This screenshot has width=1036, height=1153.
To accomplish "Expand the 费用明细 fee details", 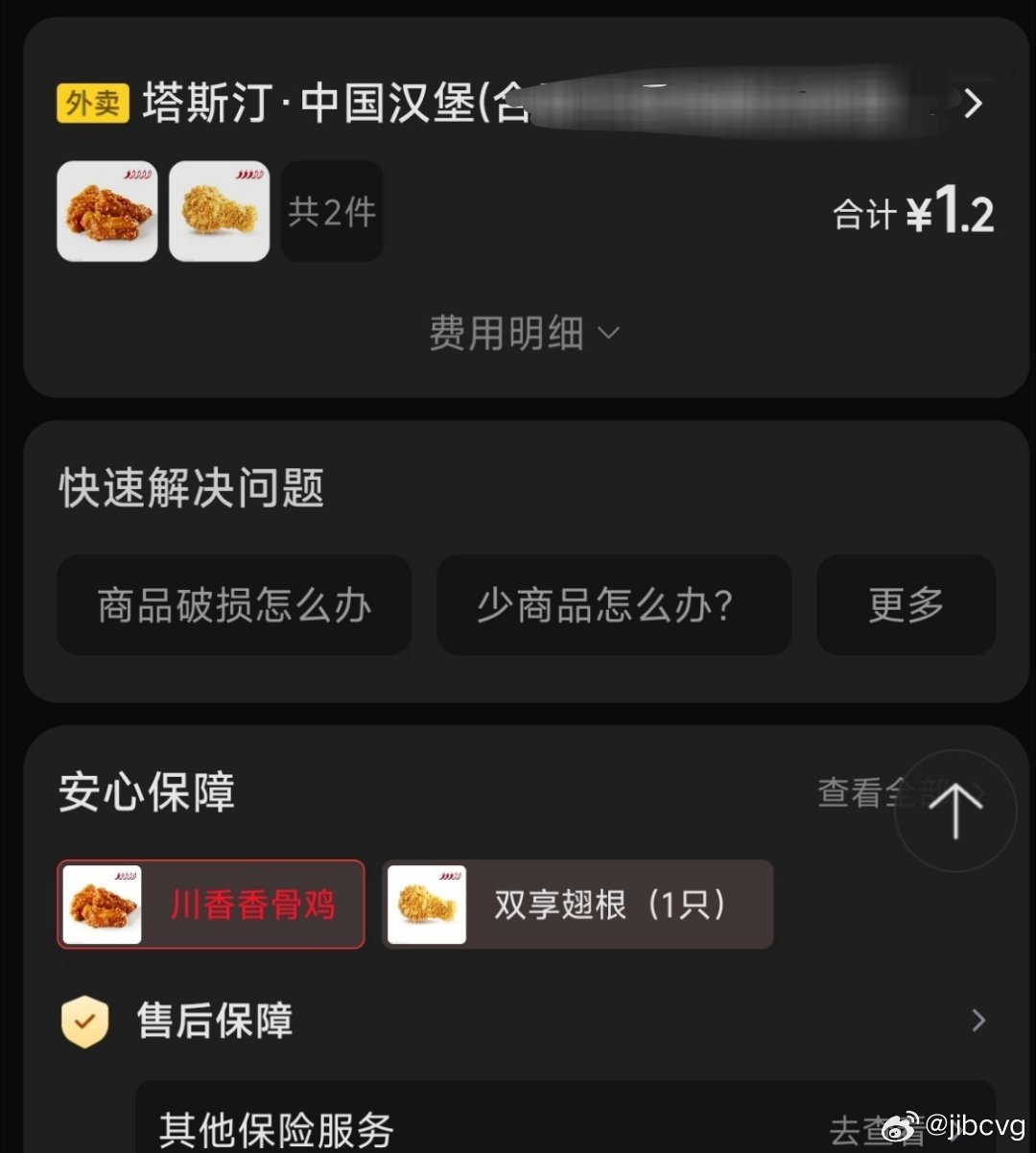I will [524, 334].
